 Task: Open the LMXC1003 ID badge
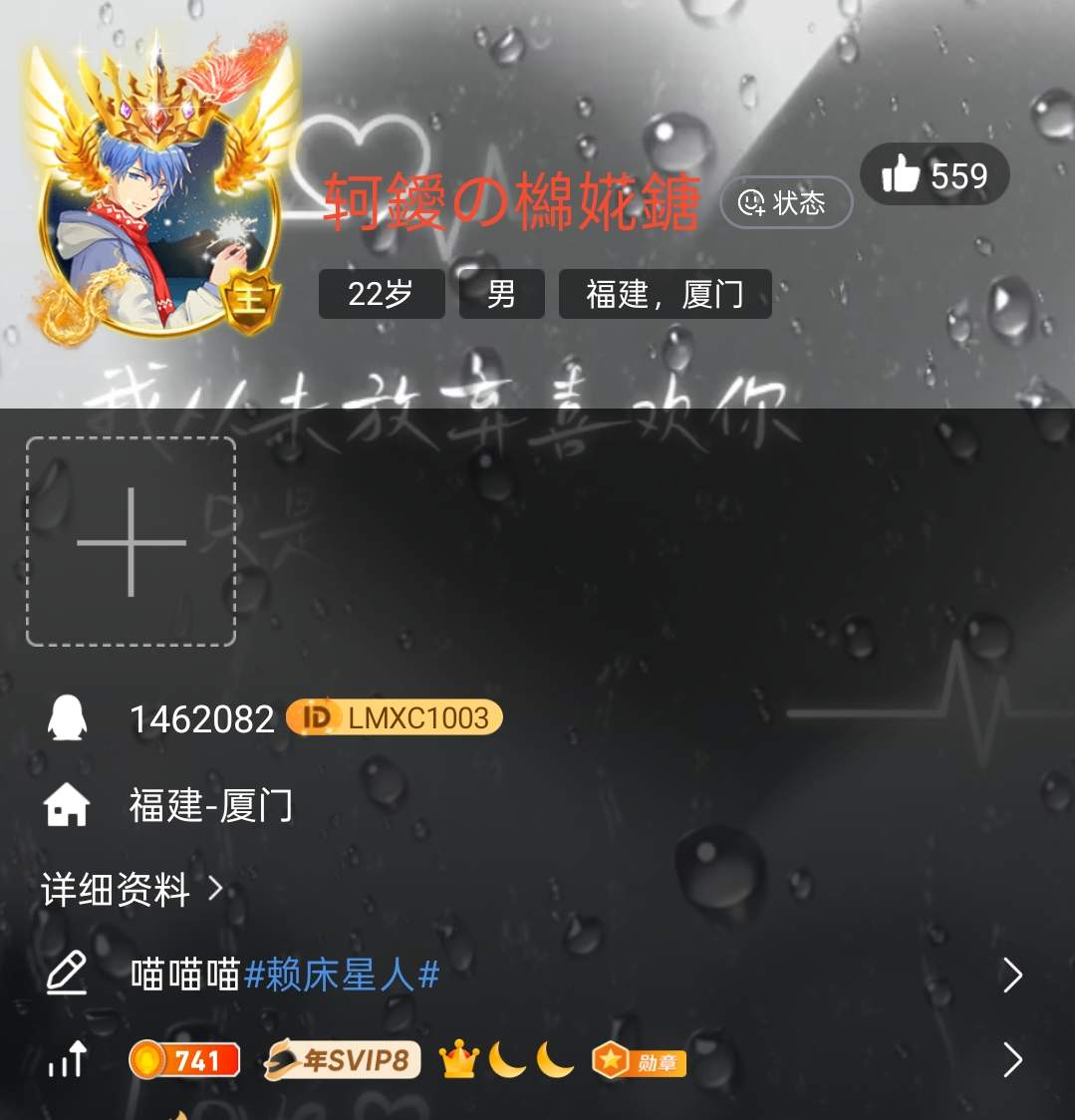395,718
